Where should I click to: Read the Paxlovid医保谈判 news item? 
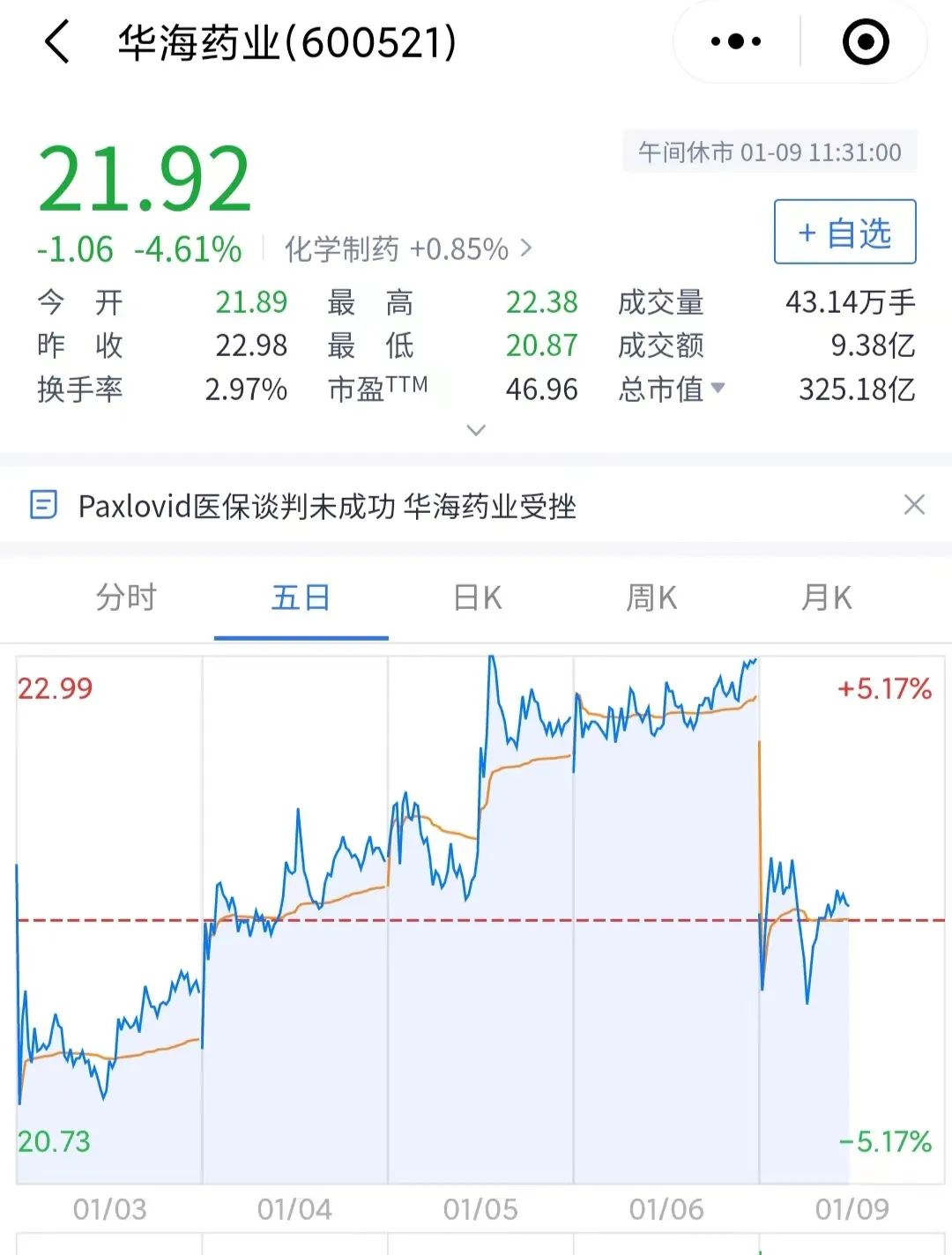[326, 507]
